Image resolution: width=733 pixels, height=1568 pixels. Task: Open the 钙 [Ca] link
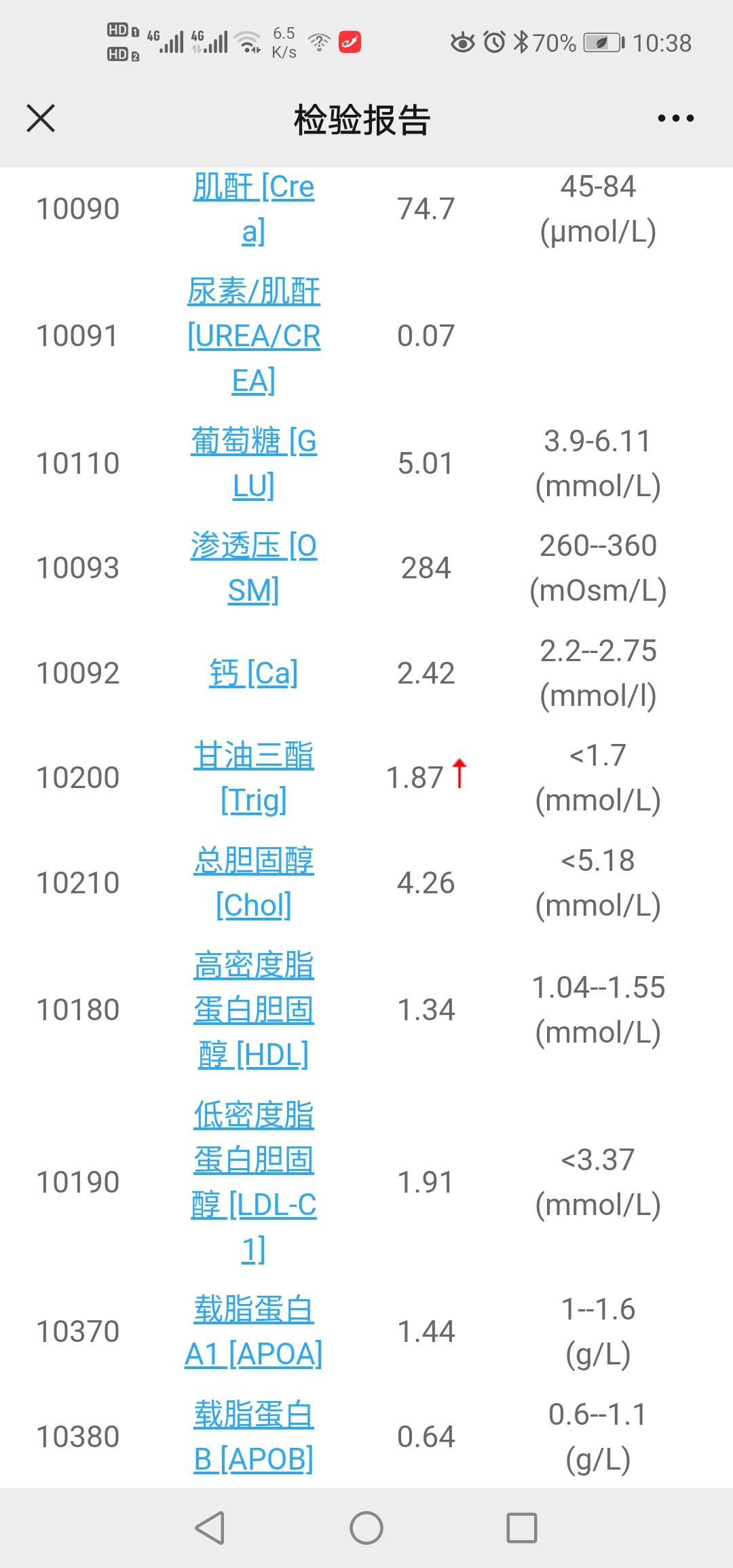coord(253,673)
